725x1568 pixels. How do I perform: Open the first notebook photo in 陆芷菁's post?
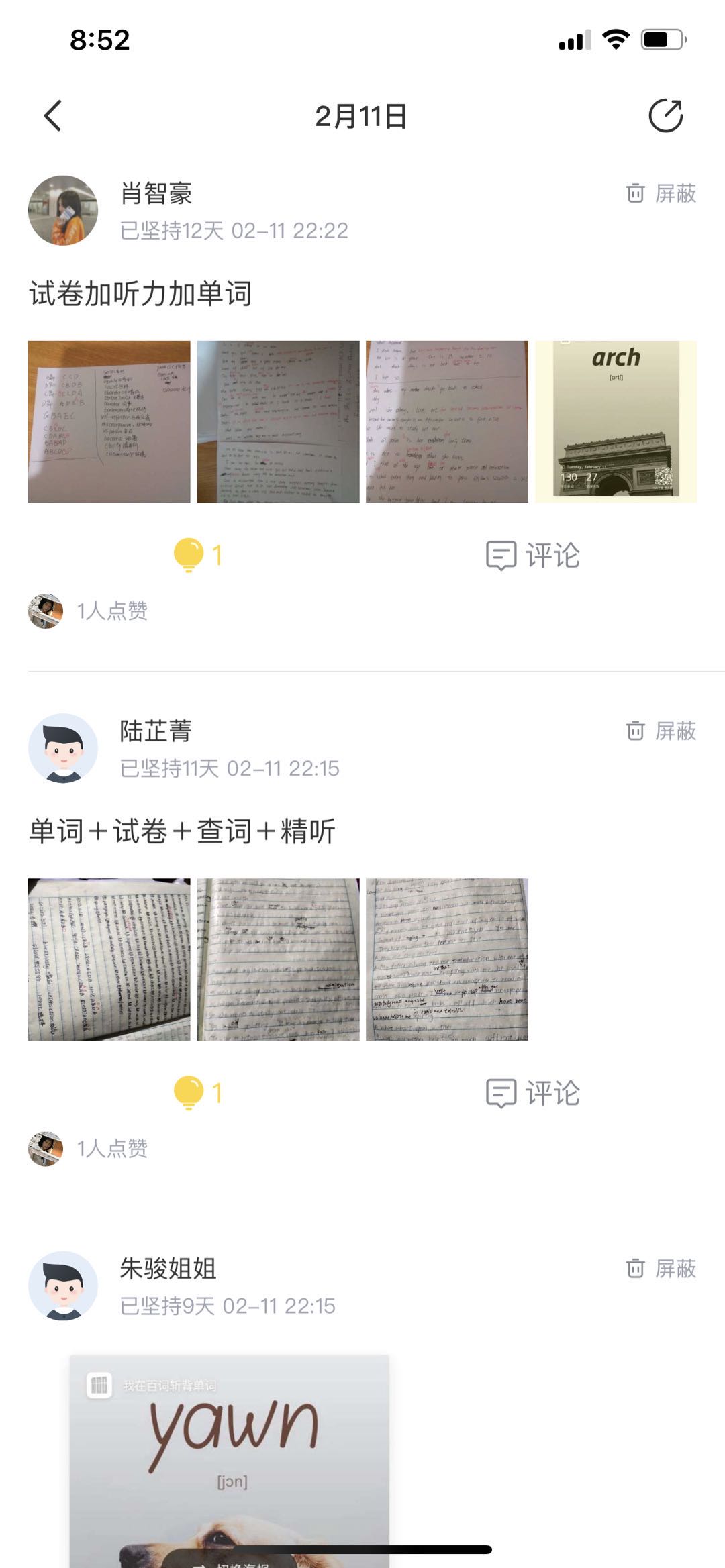click(x=109, y=959)
